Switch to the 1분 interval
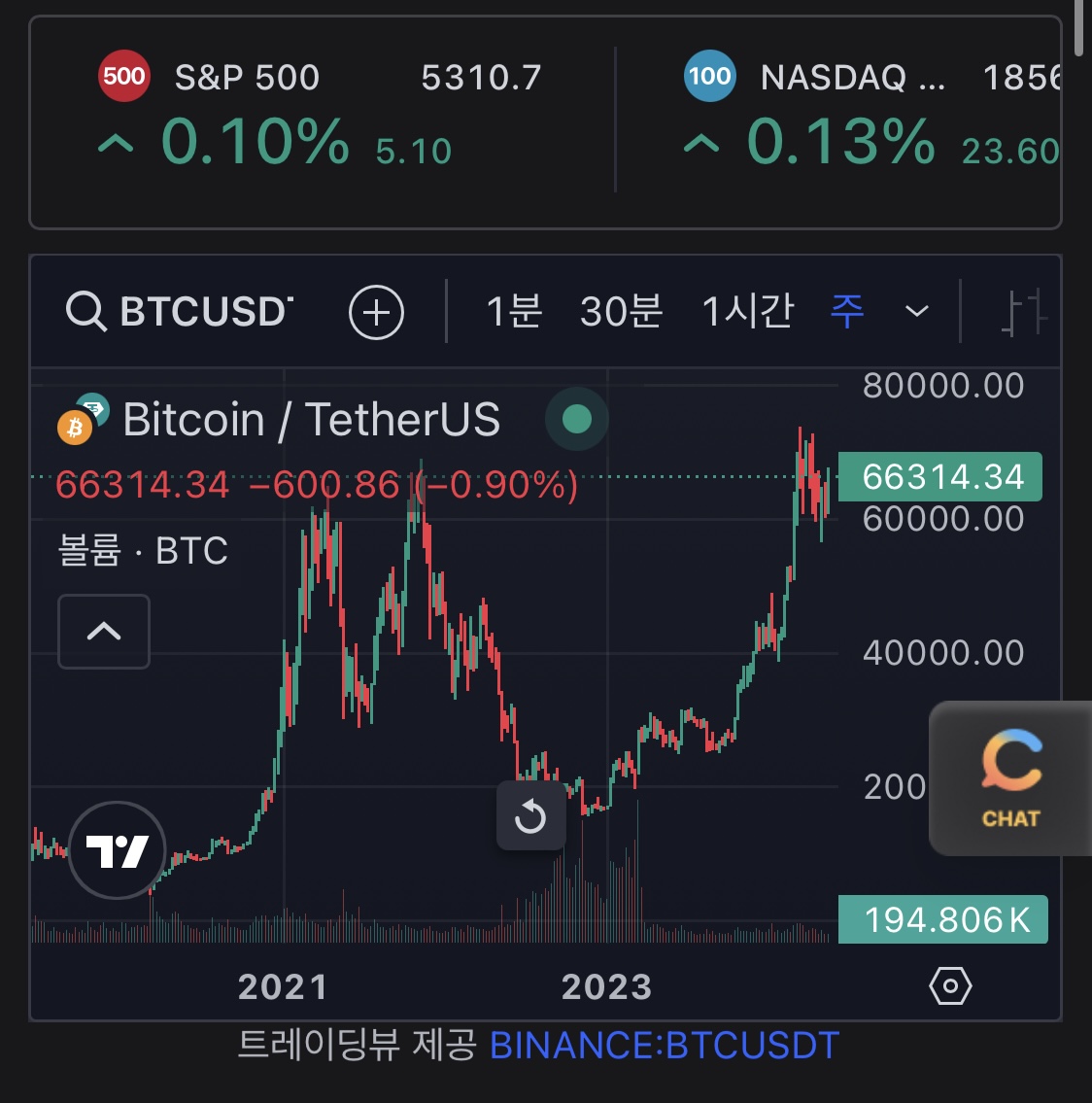This screenshot has width=1092, height=1103. point(514,312)
